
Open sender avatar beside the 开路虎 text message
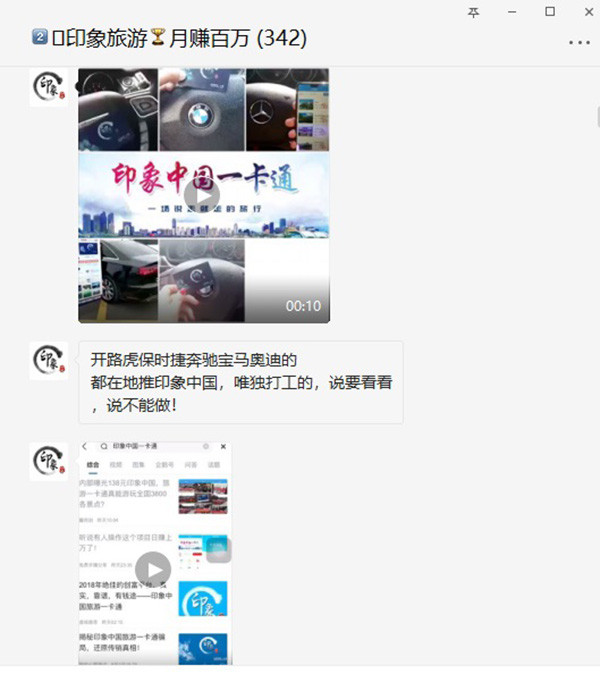(x=49, y=360)
